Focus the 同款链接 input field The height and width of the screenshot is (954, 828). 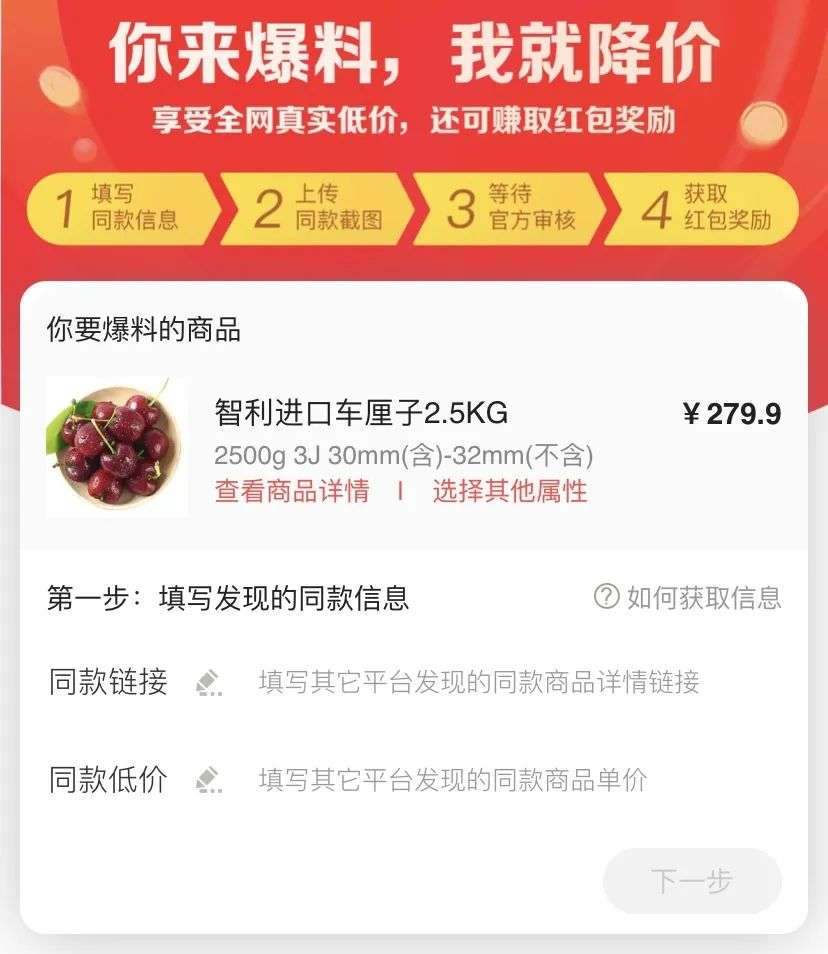(478, 683)
